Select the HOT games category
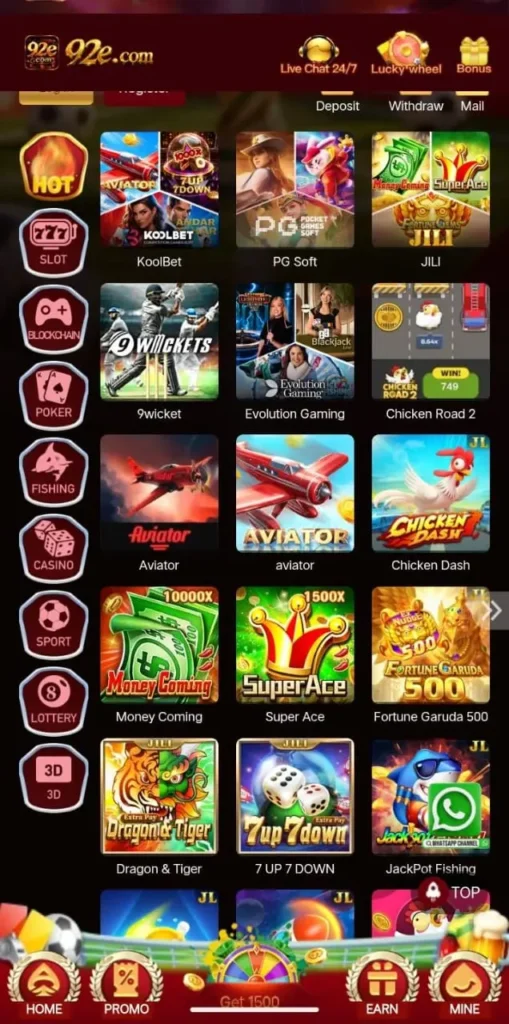This screenshot has height=1024, width=509. click(54, 166)
